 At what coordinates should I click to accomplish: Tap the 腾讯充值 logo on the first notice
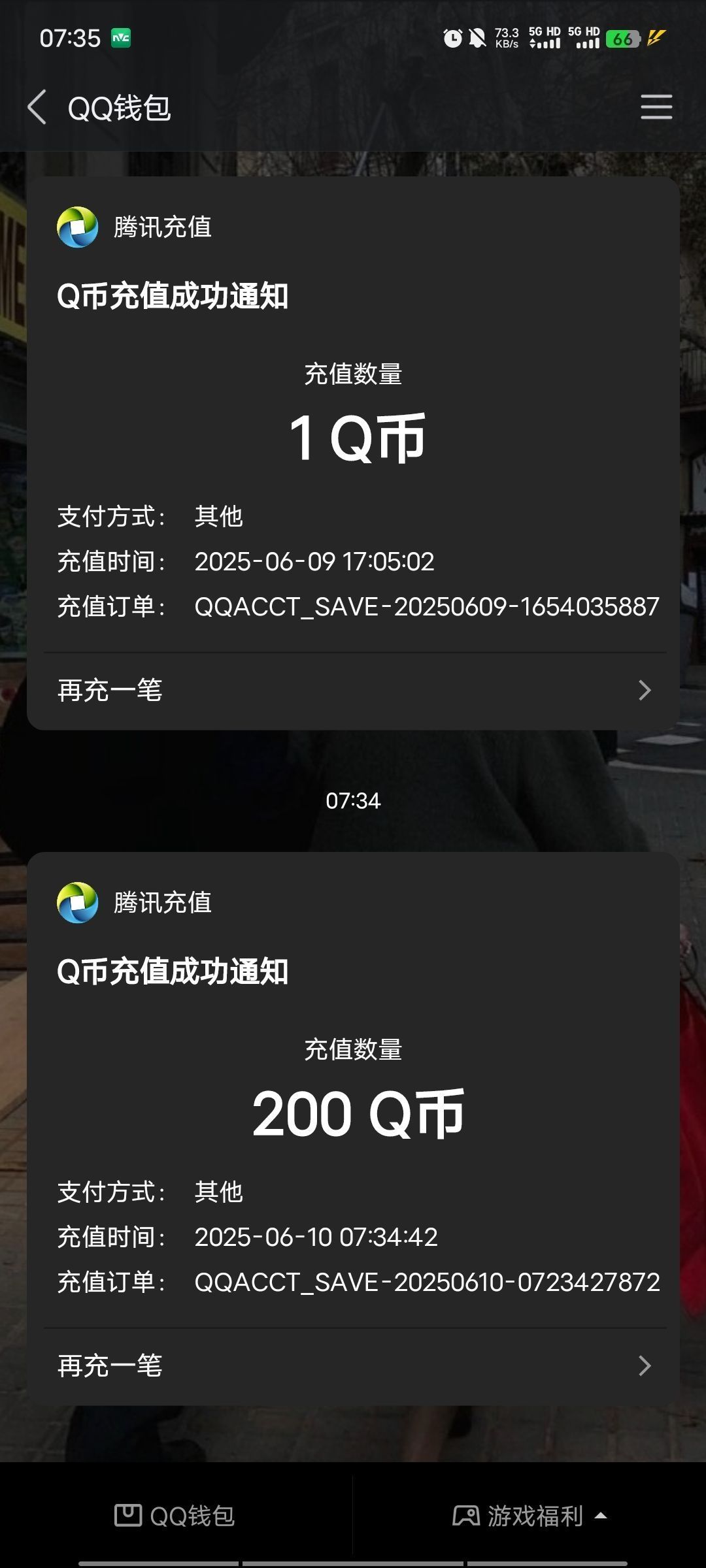coord(78,227)
